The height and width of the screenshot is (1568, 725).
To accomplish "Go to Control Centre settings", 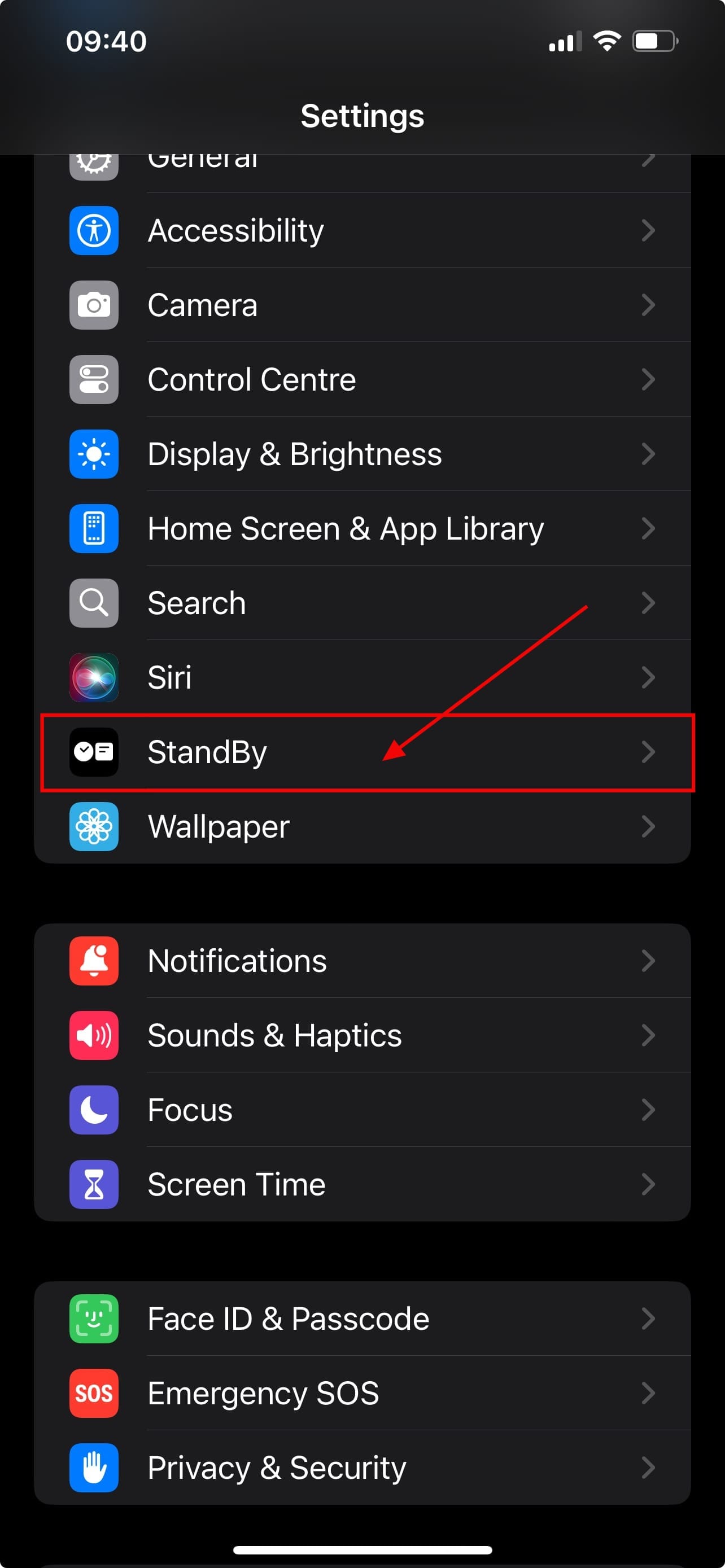I will (x=361, y=379).
